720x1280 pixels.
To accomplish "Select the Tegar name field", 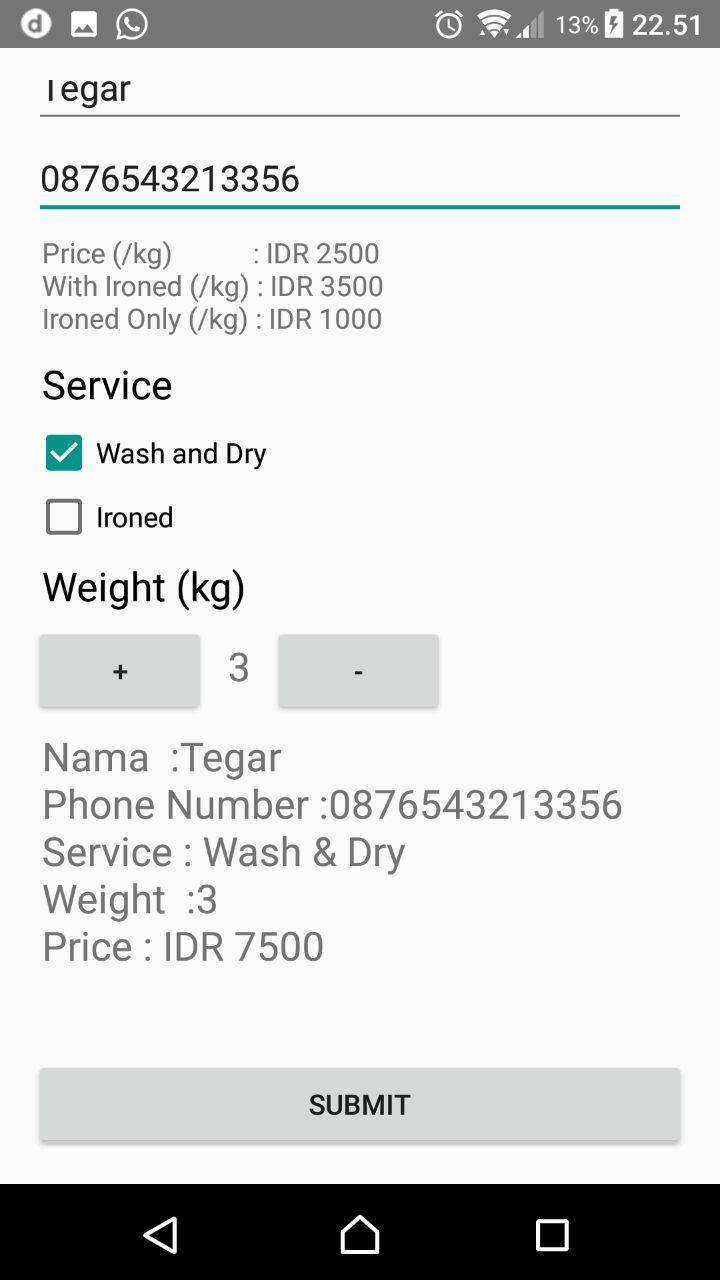I will pos(359,88).
